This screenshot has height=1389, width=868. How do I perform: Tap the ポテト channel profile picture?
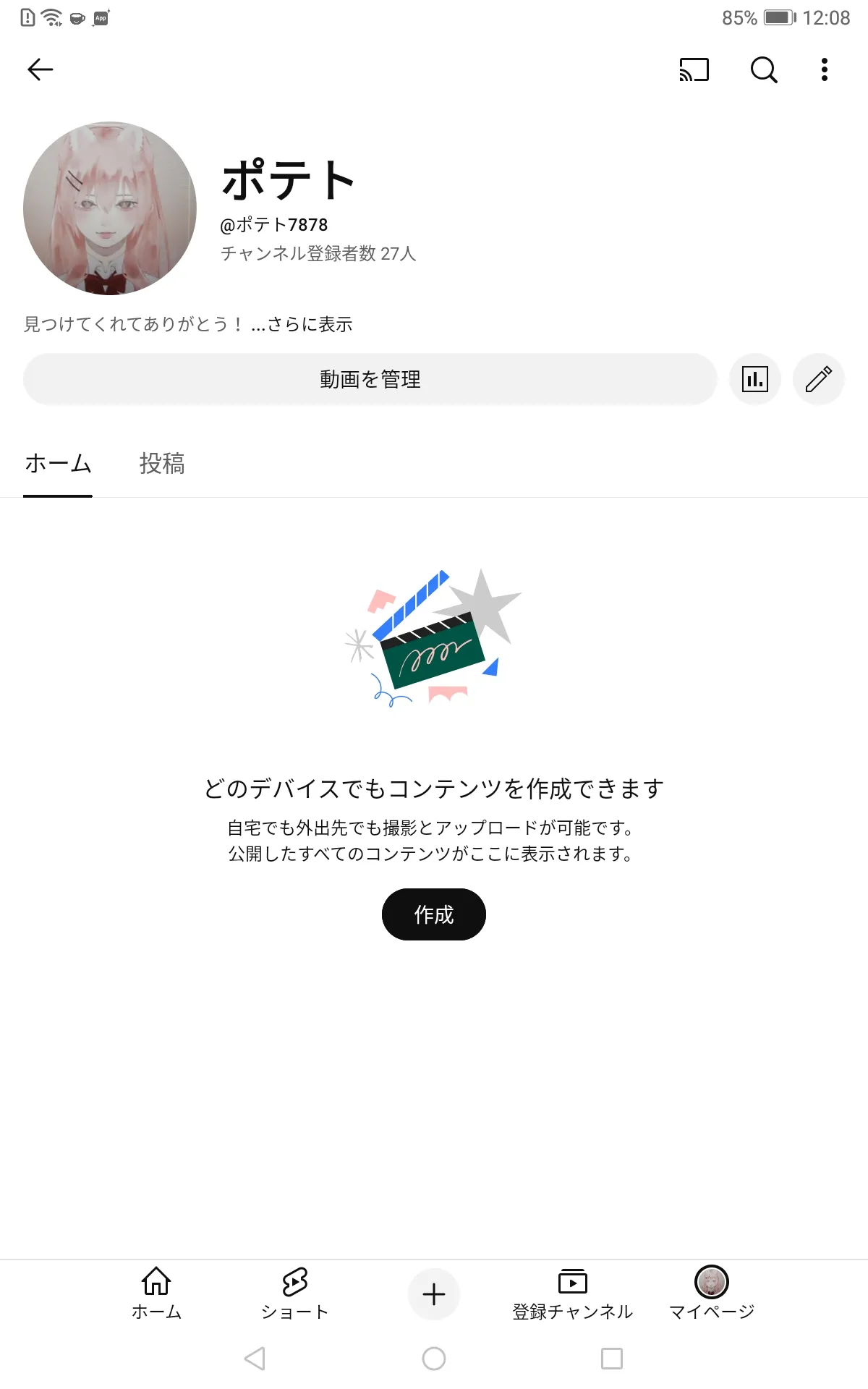[110, 208]
